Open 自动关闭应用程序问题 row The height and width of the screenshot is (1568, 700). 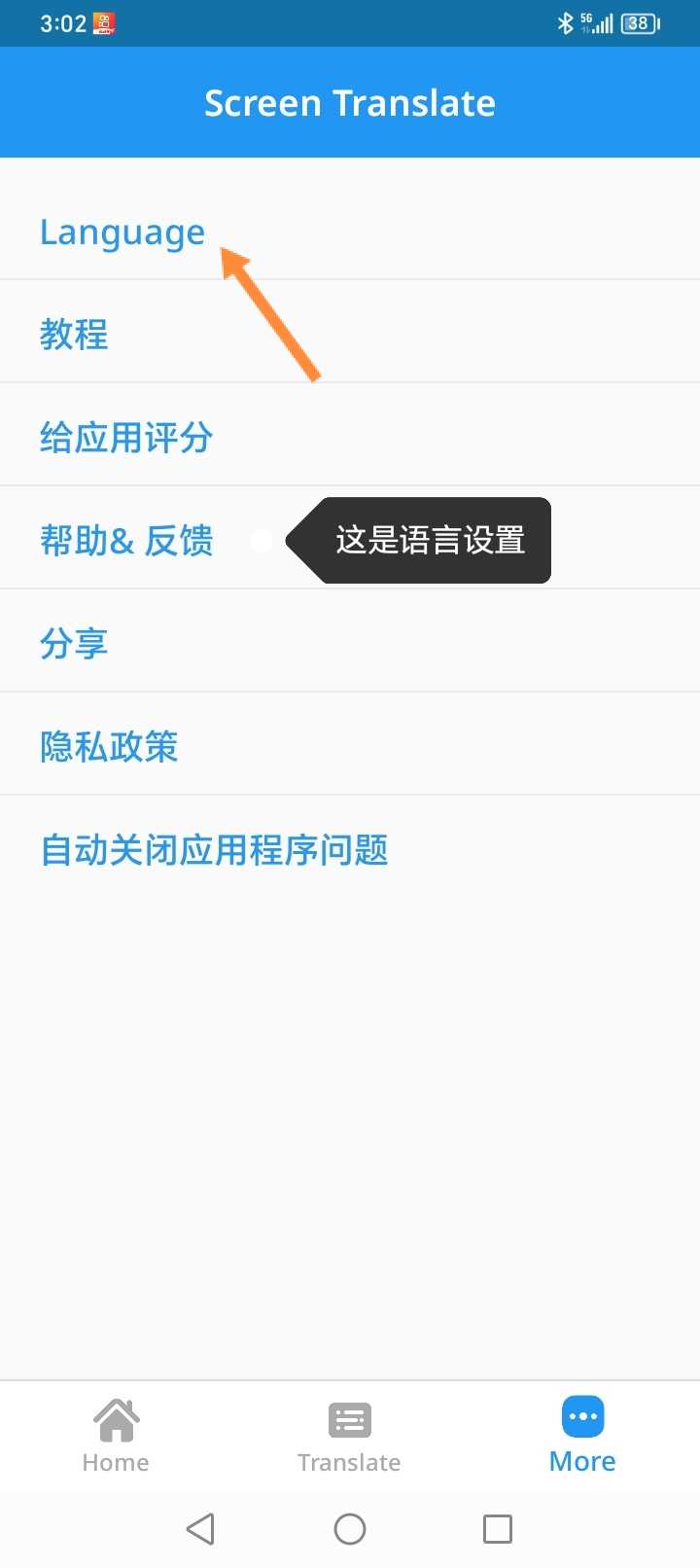click(x=214, y=850)
